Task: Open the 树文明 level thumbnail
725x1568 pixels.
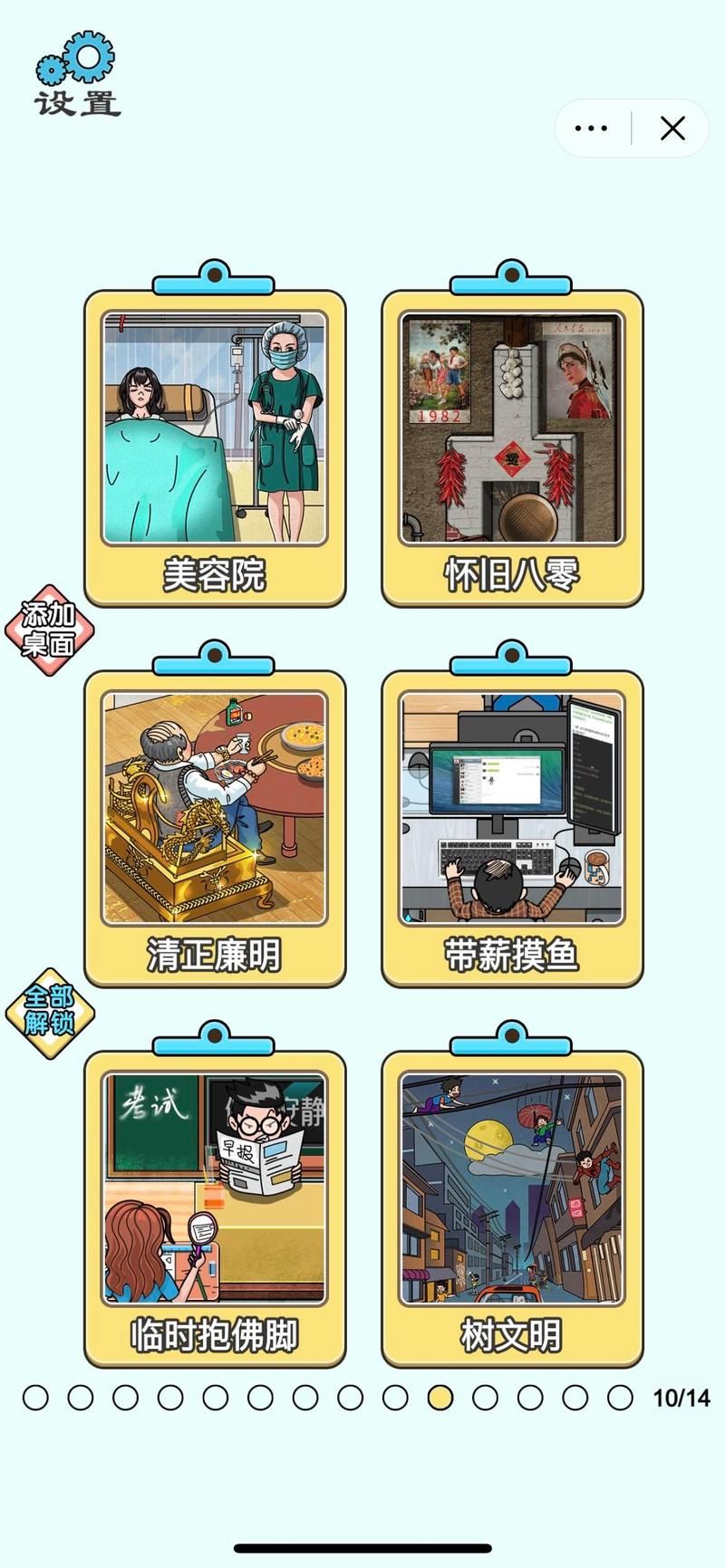Action: pyautogui.click(x=510, y=1187)
